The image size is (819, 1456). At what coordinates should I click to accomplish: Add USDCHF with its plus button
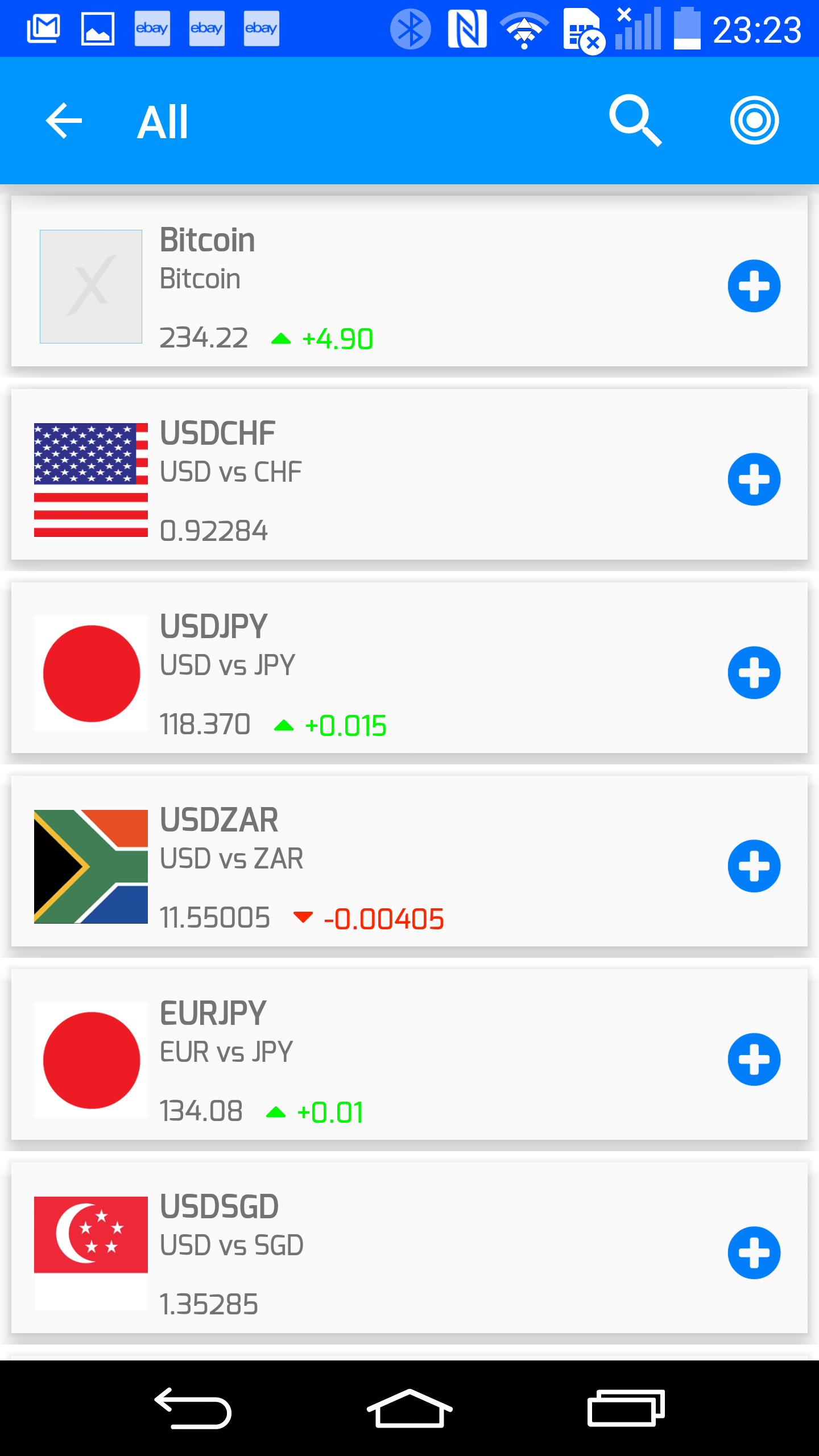(754, 479)
